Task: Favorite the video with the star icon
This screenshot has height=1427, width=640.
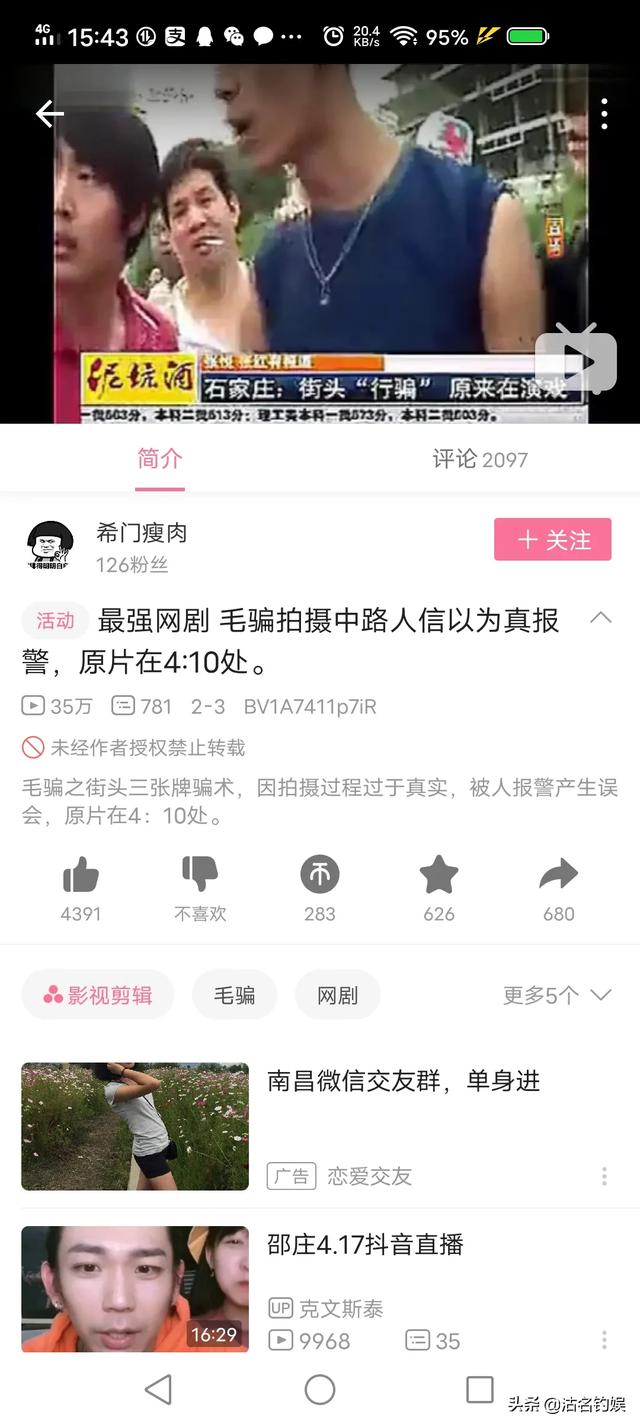Action: click(x=439, y=875)
